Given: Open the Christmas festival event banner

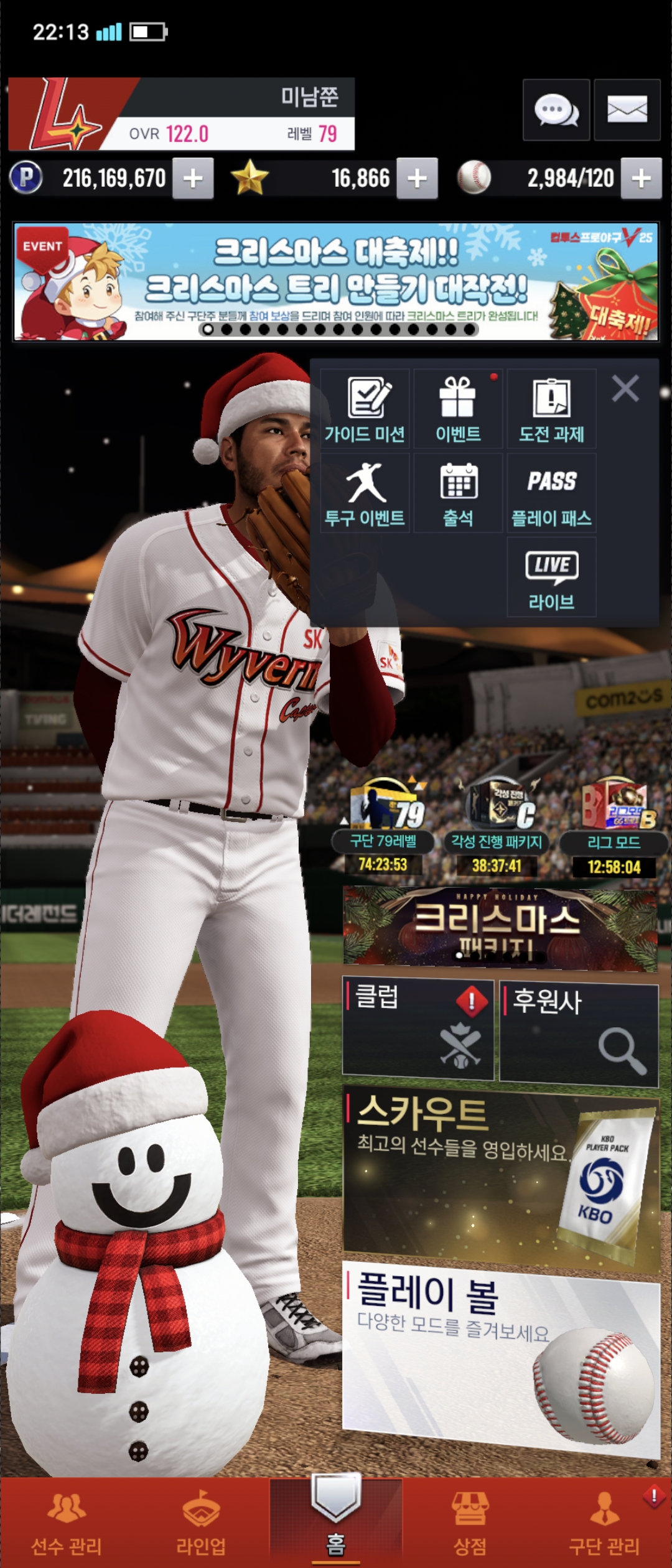Looking at the screenshot, I should pos(336,282).
